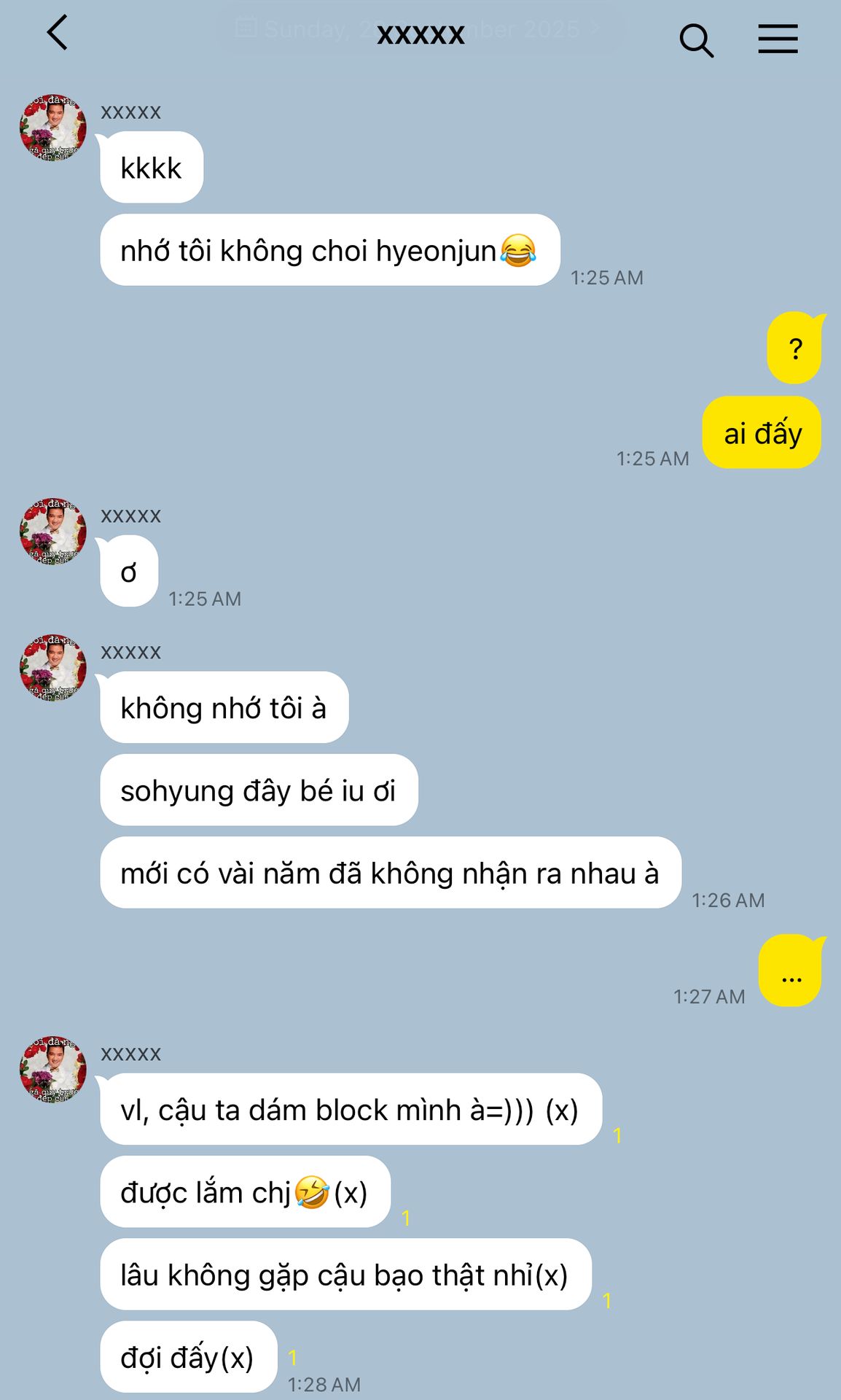Go back from this chat
Screen dimensions: 841x1400
(57, 34)
